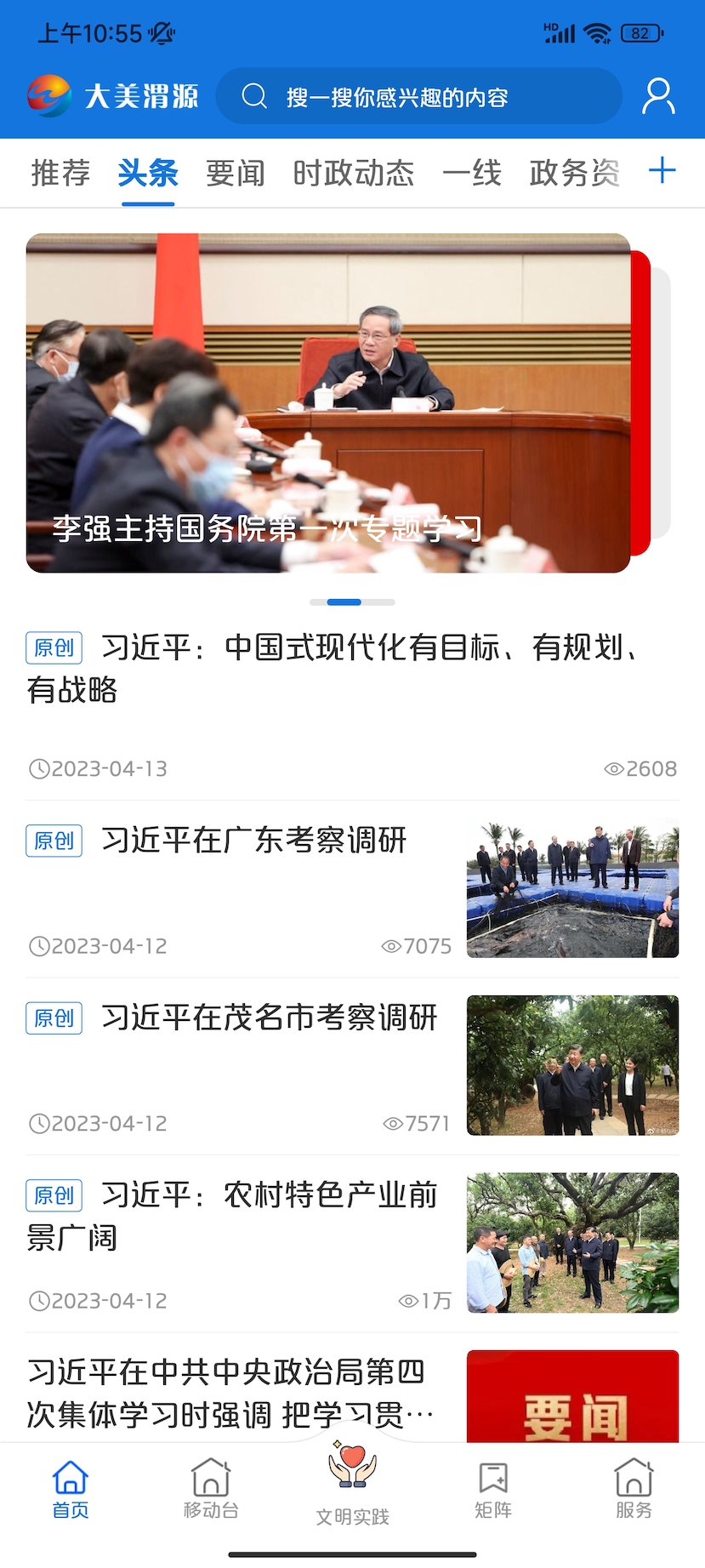705x1568 pixels.
Task: Select the 一线 channel tab
Action: [473, 173]
